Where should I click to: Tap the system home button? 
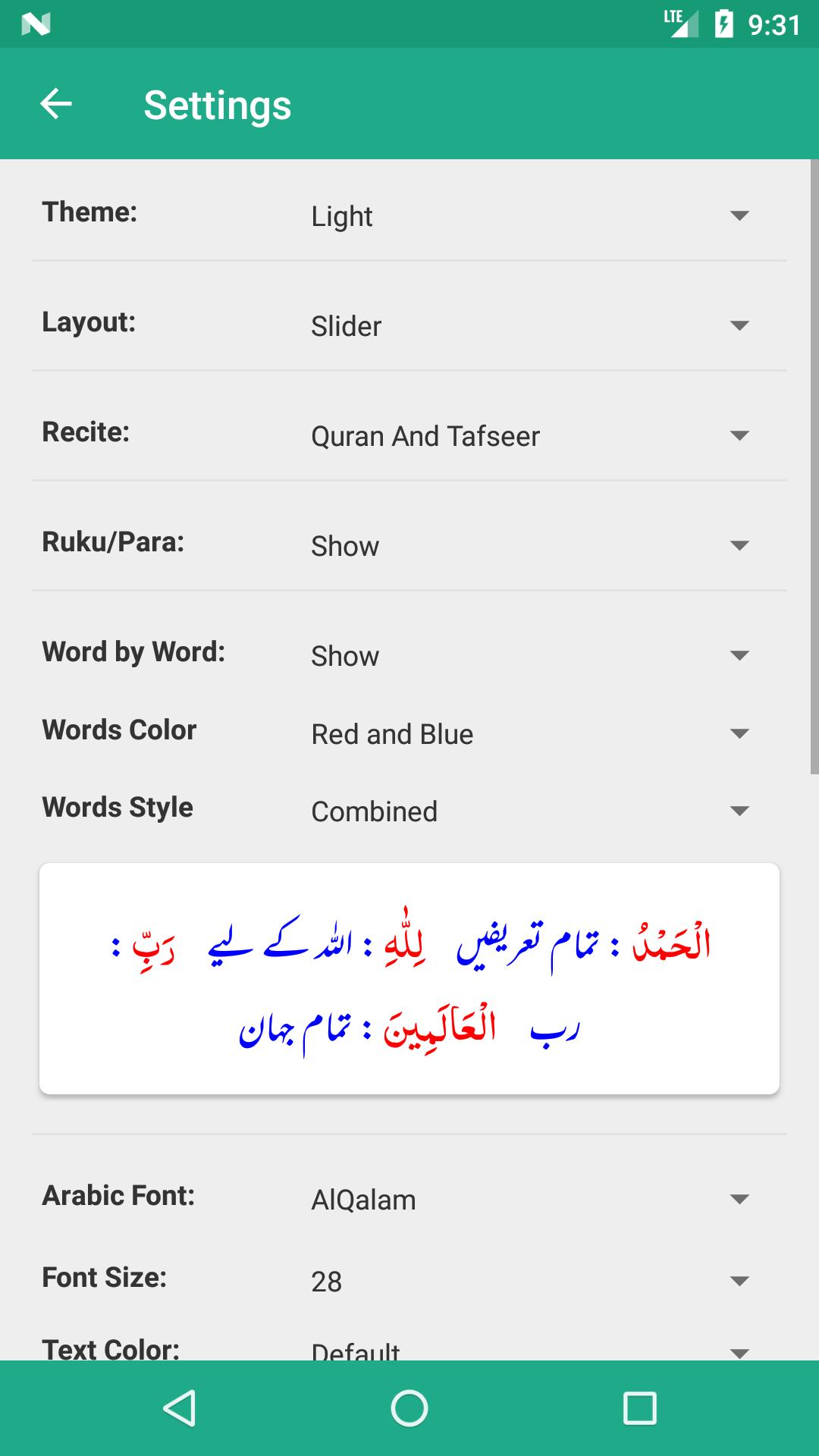[x=409, y=1408]
